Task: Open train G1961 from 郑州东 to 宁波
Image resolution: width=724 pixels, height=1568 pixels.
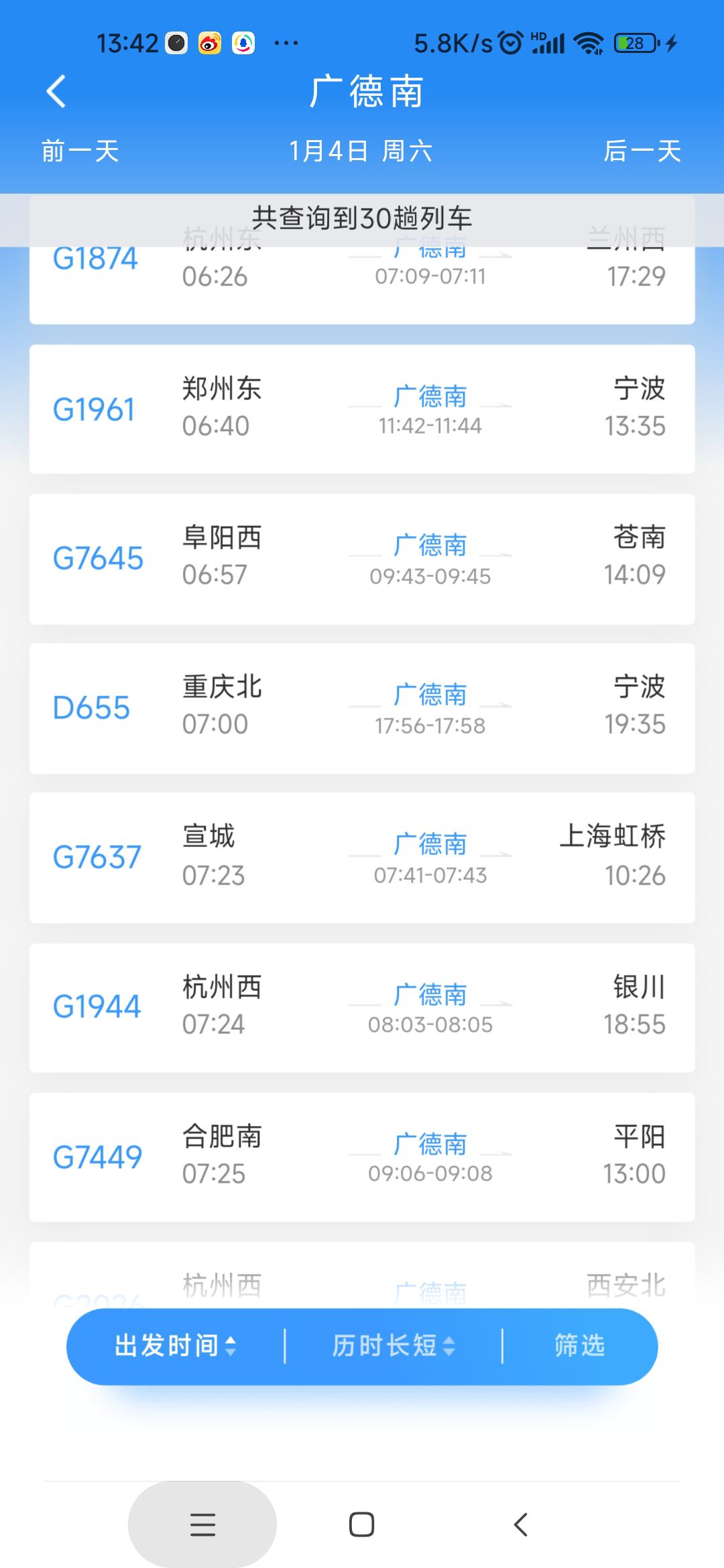Action: (x=362, y=409)
